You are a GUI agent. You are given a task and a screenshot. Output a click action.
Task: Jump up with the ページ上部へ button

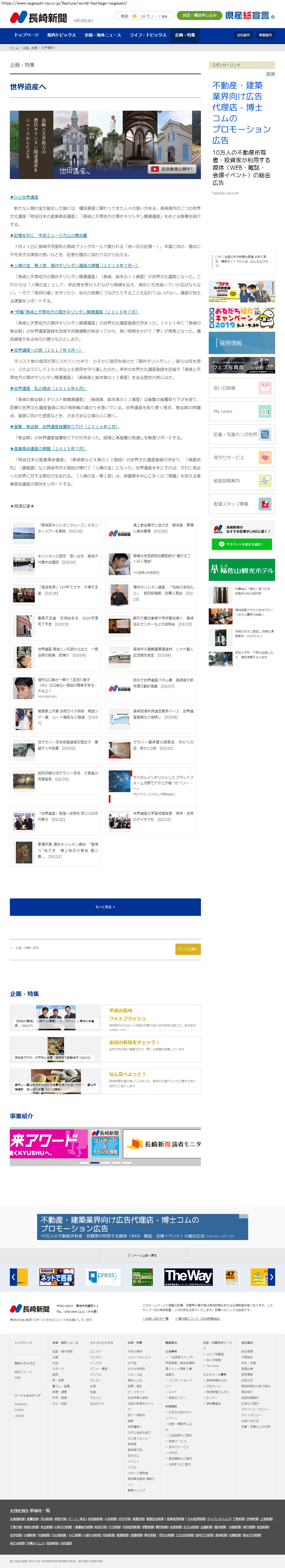coord(188,949)
